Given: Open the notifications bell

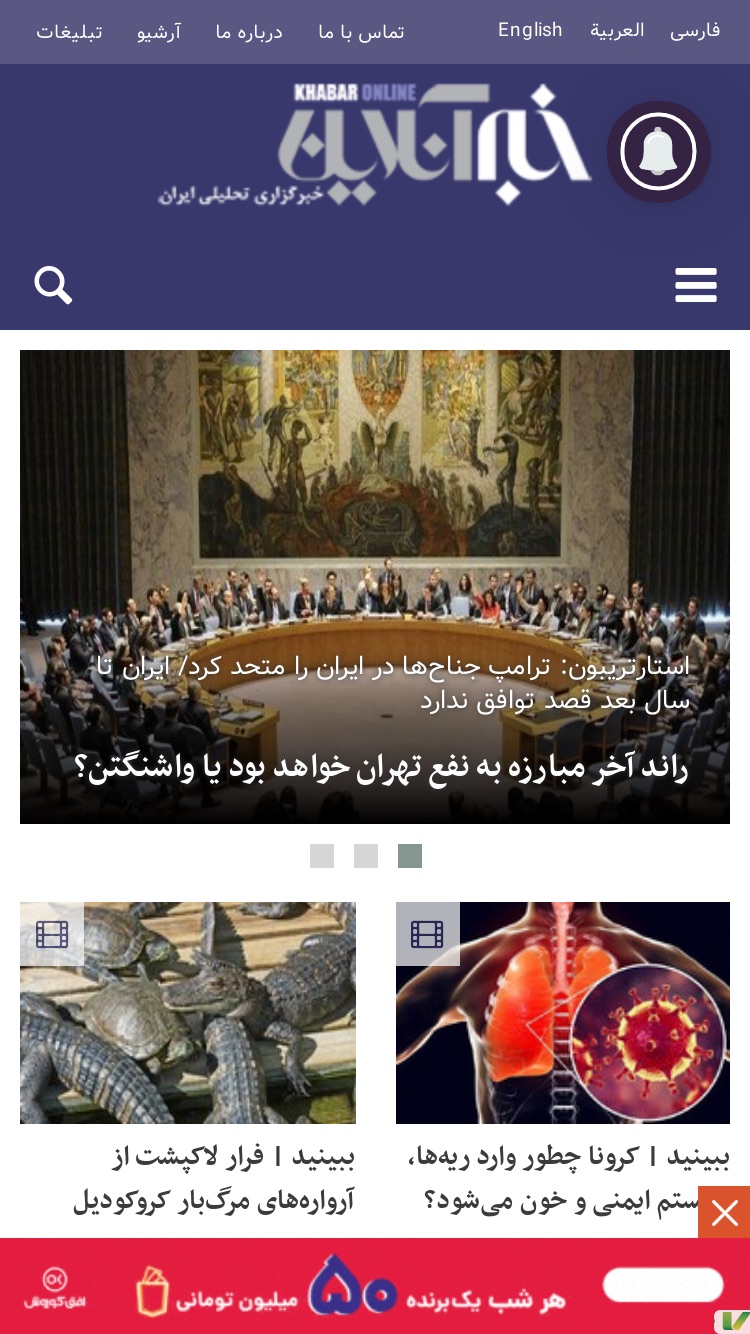Looking at the screenshot, I should [658, 152].
